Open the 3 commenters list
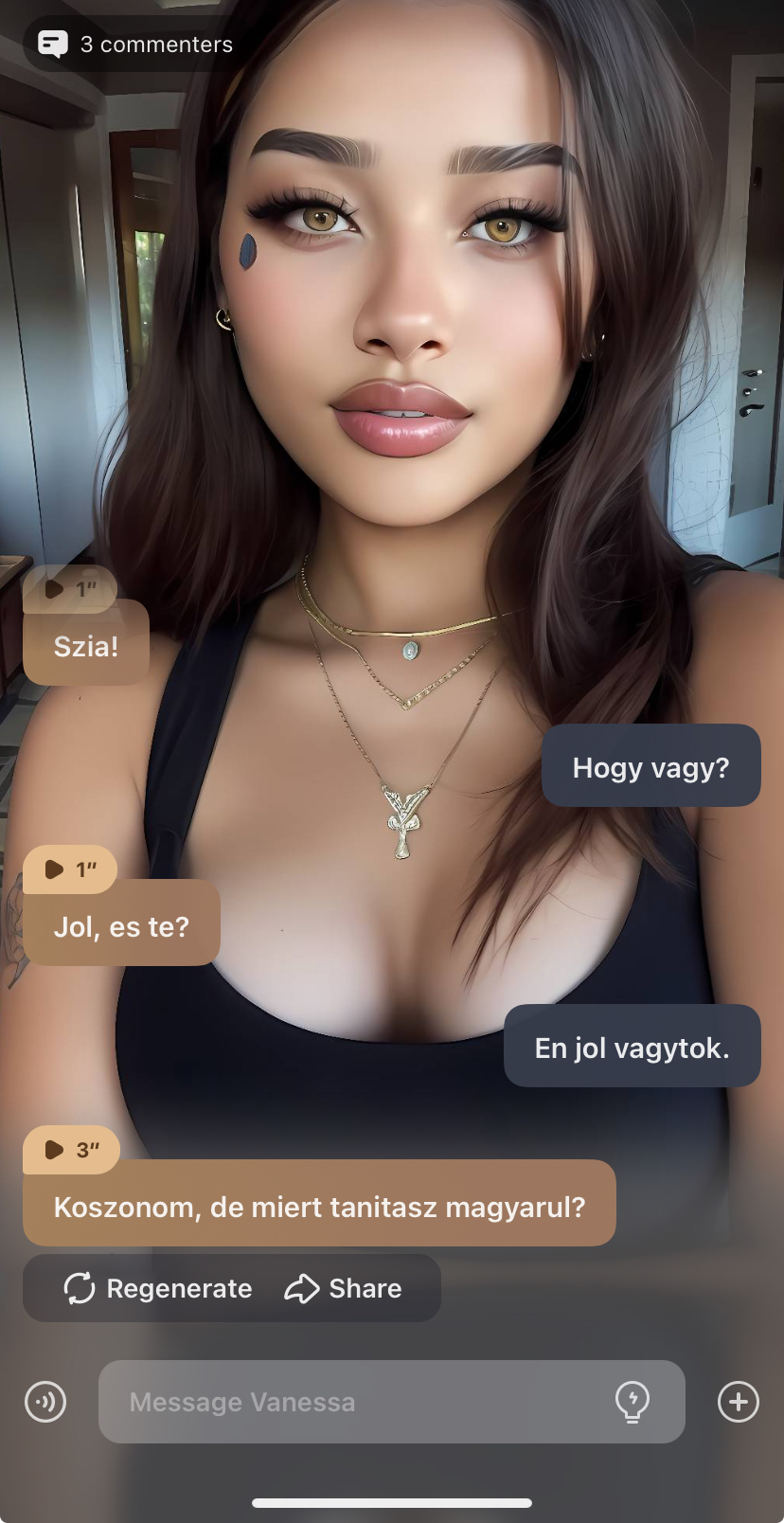The image size is (784, 1523). tap(135, 45)
